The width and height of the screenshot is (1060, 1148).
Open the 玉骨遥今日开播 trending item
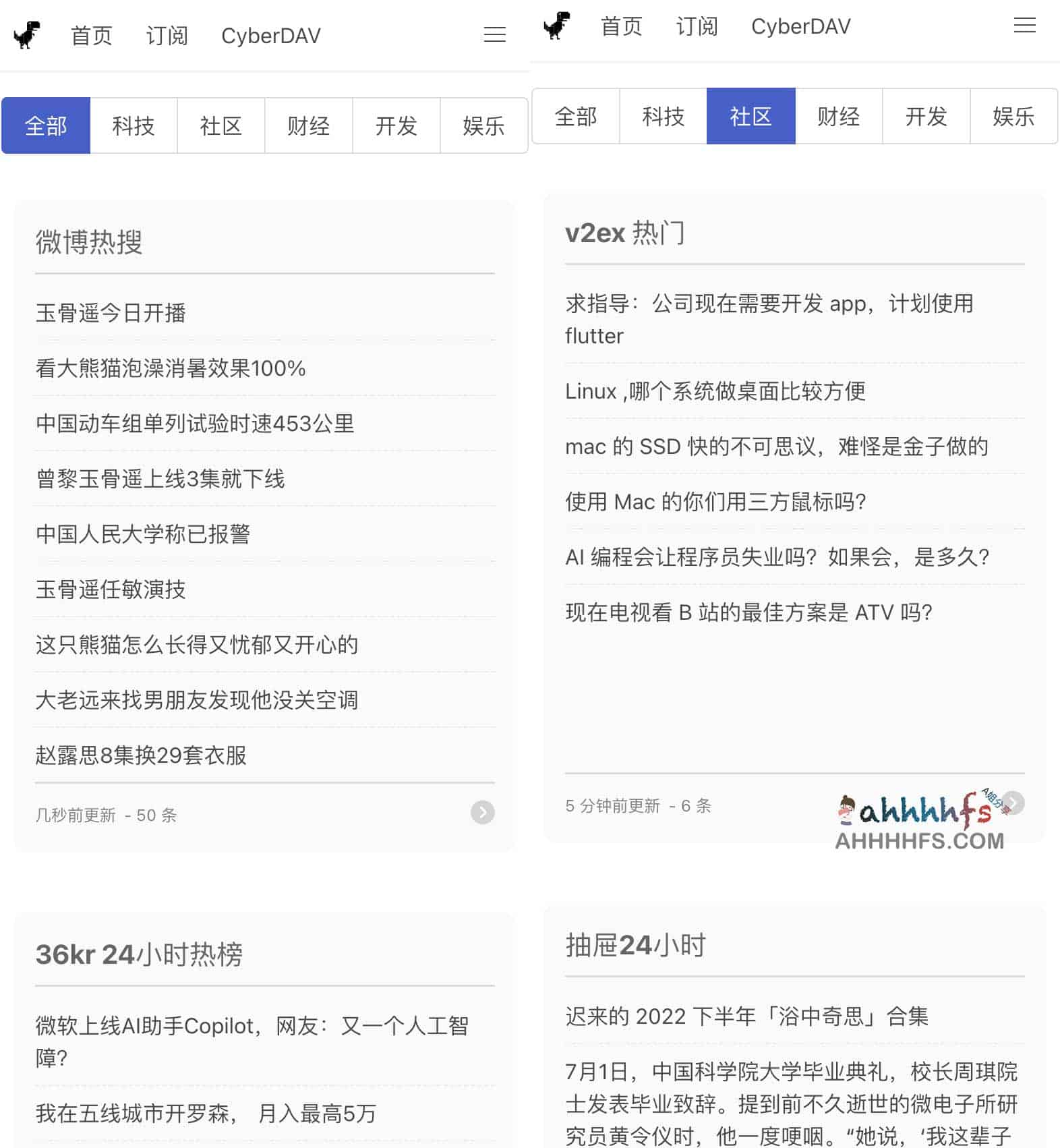click(x=111, y=313)
